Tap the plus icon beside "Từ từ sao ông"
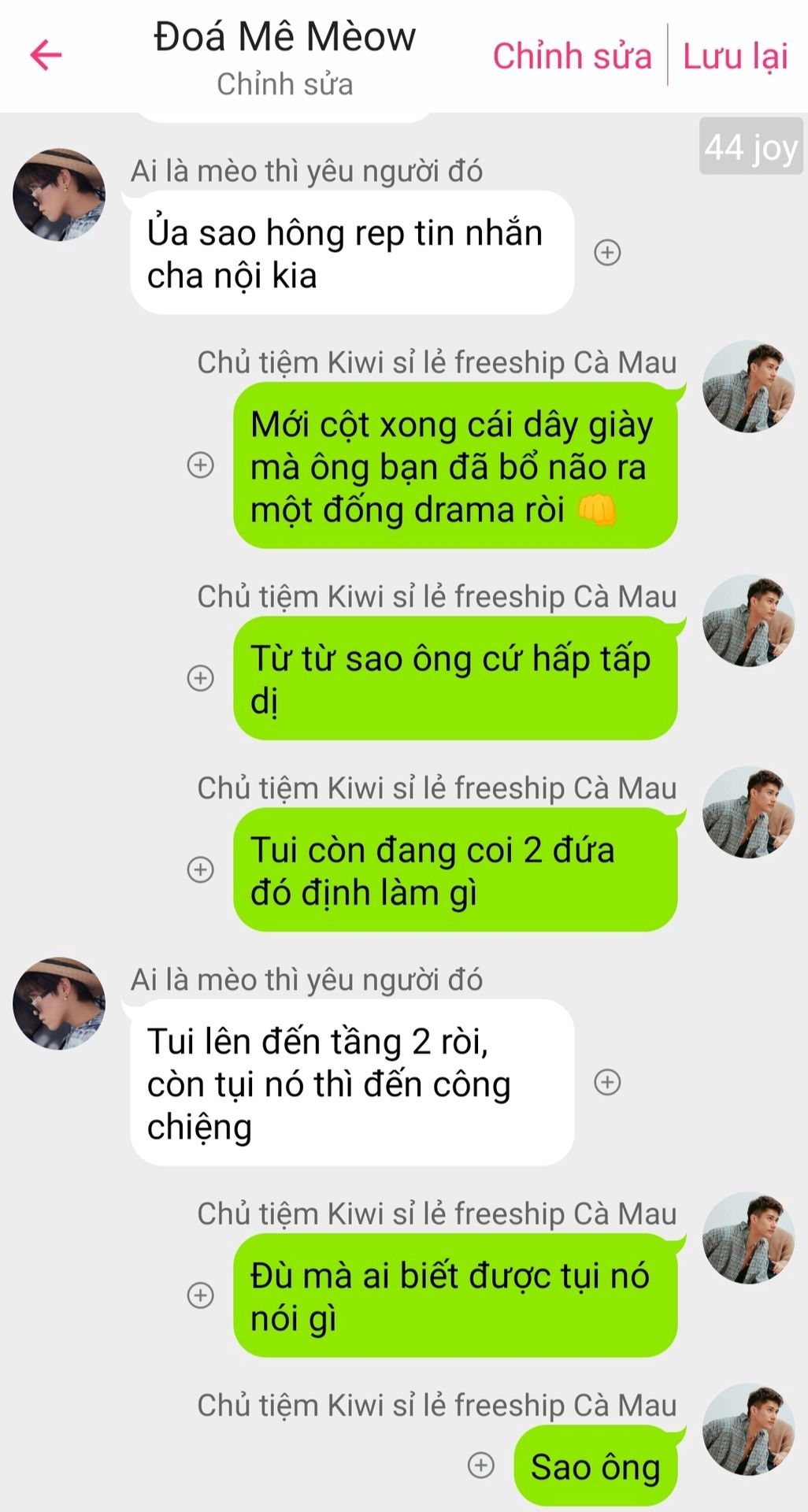Image resolution: width=808 pixels, height=1512 pixels. 201,678
